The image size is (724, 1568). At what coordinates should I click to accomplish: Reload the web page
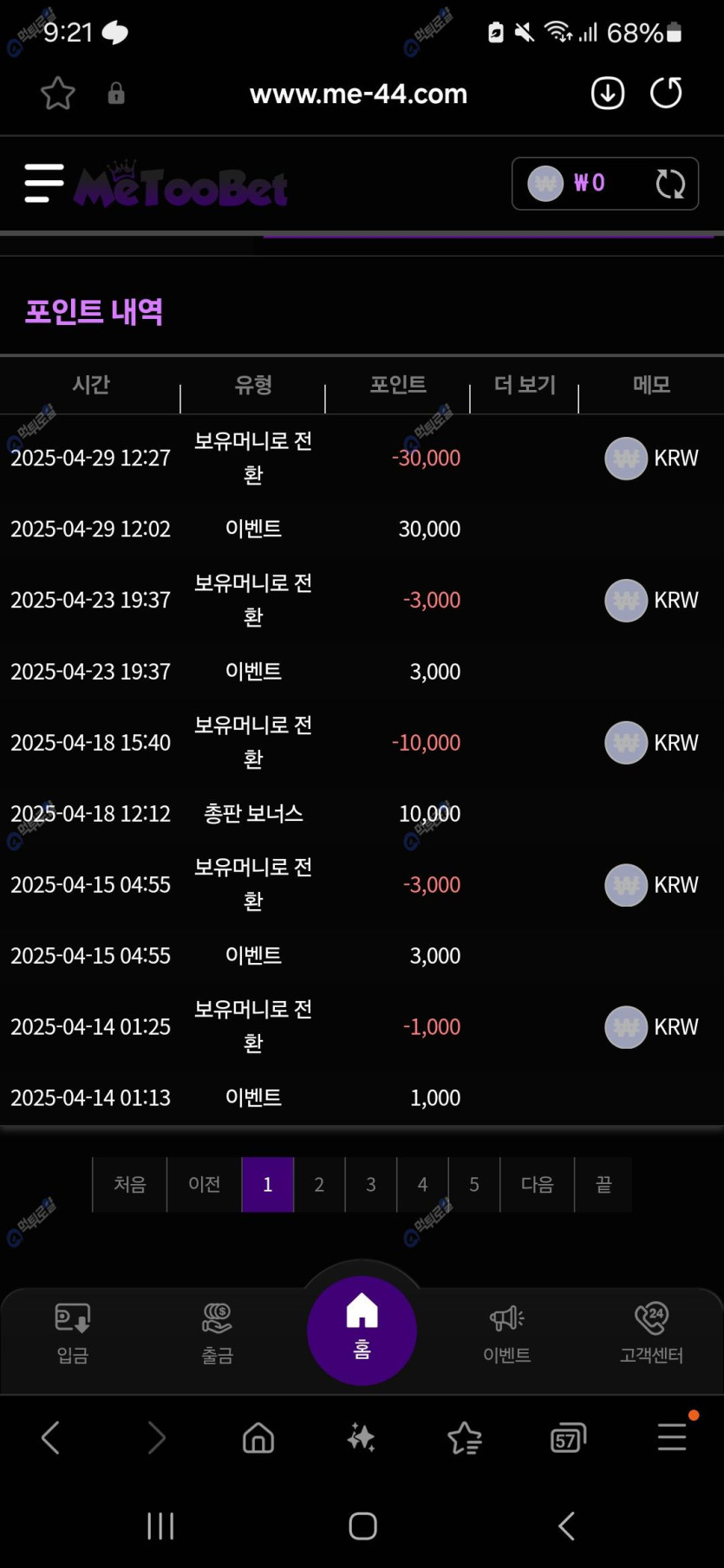[x=666, y=93]
